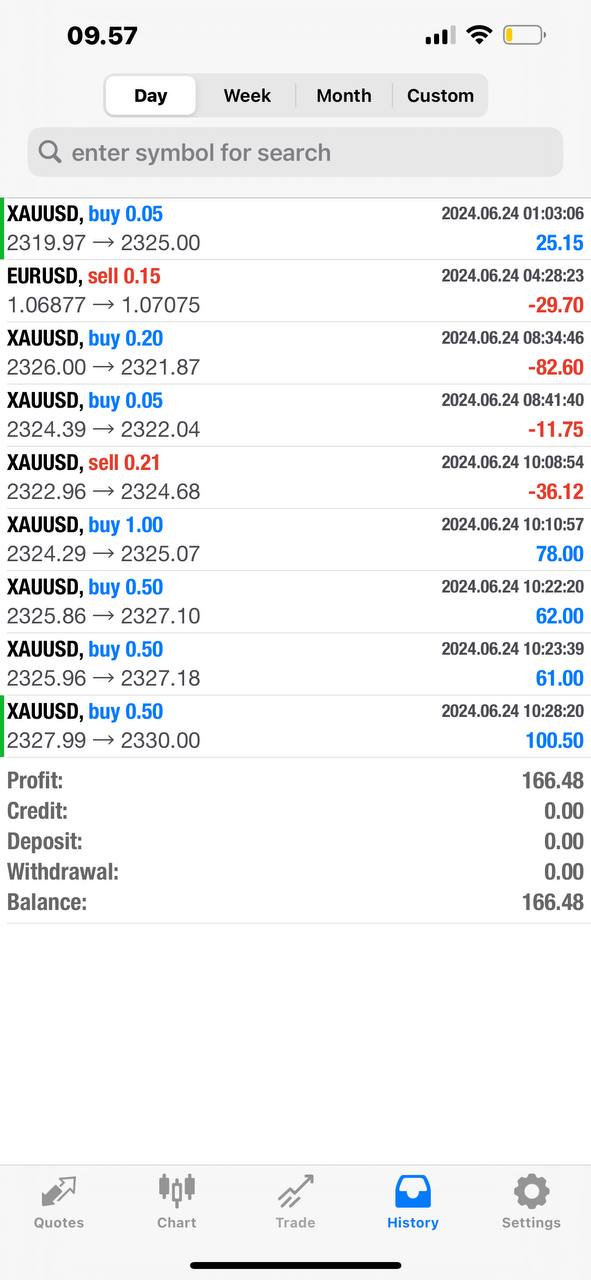Switch to the Week period filter
Viewport: 591px width, 1280px height.
coord(247,96)
